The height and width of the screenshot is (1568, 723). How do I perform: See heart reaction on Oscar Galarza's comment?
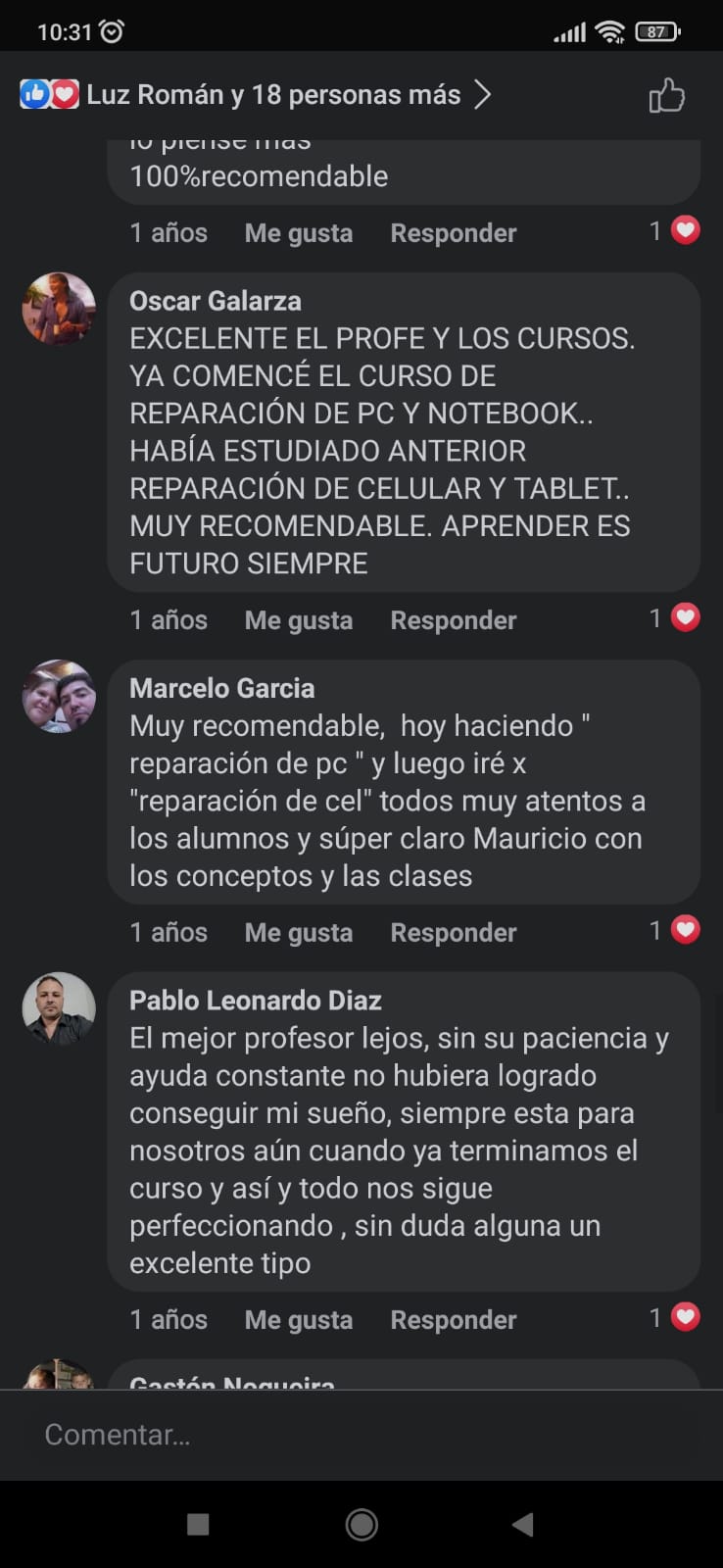[x=685, y=617]
